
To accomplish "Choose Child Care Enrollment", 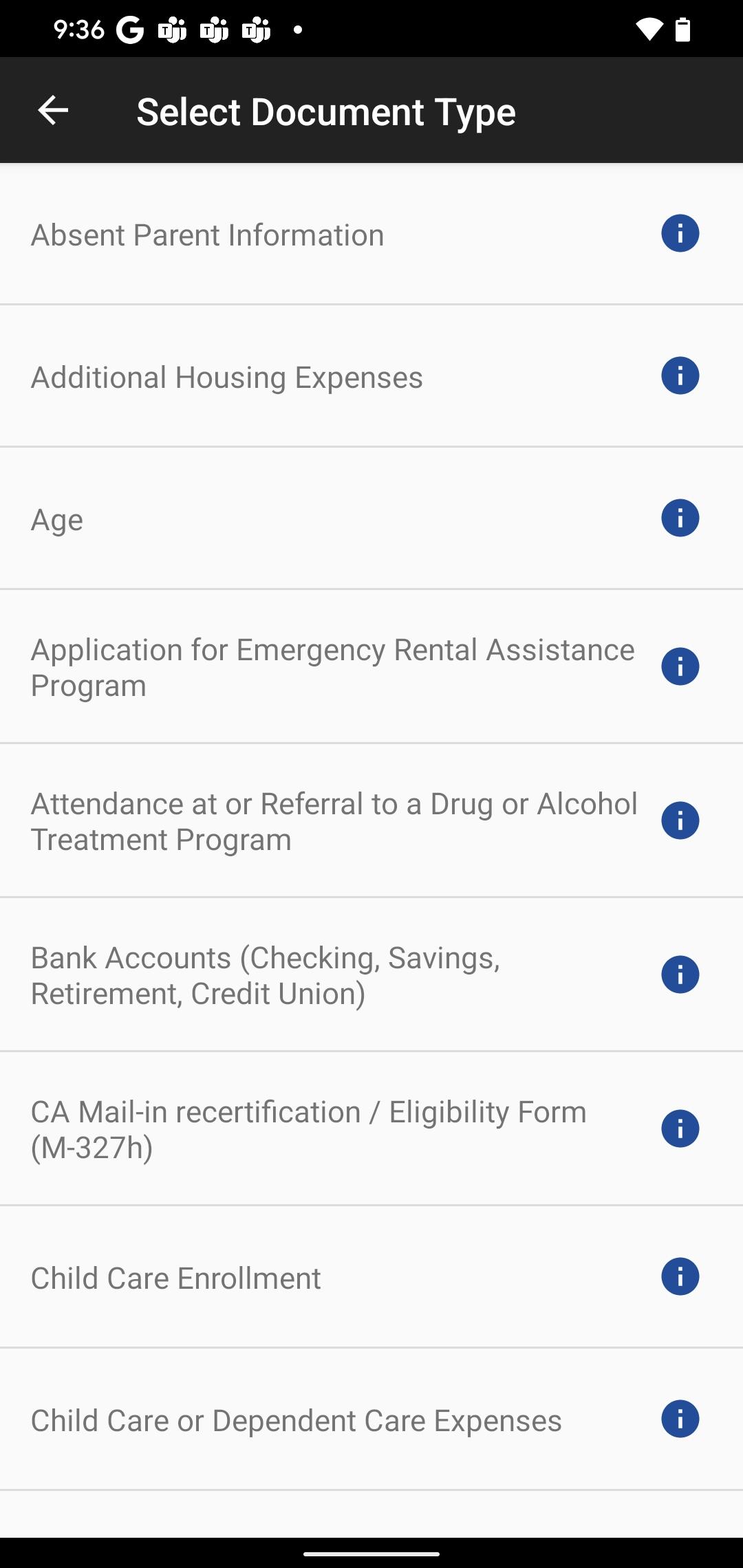I will 371,1277.
